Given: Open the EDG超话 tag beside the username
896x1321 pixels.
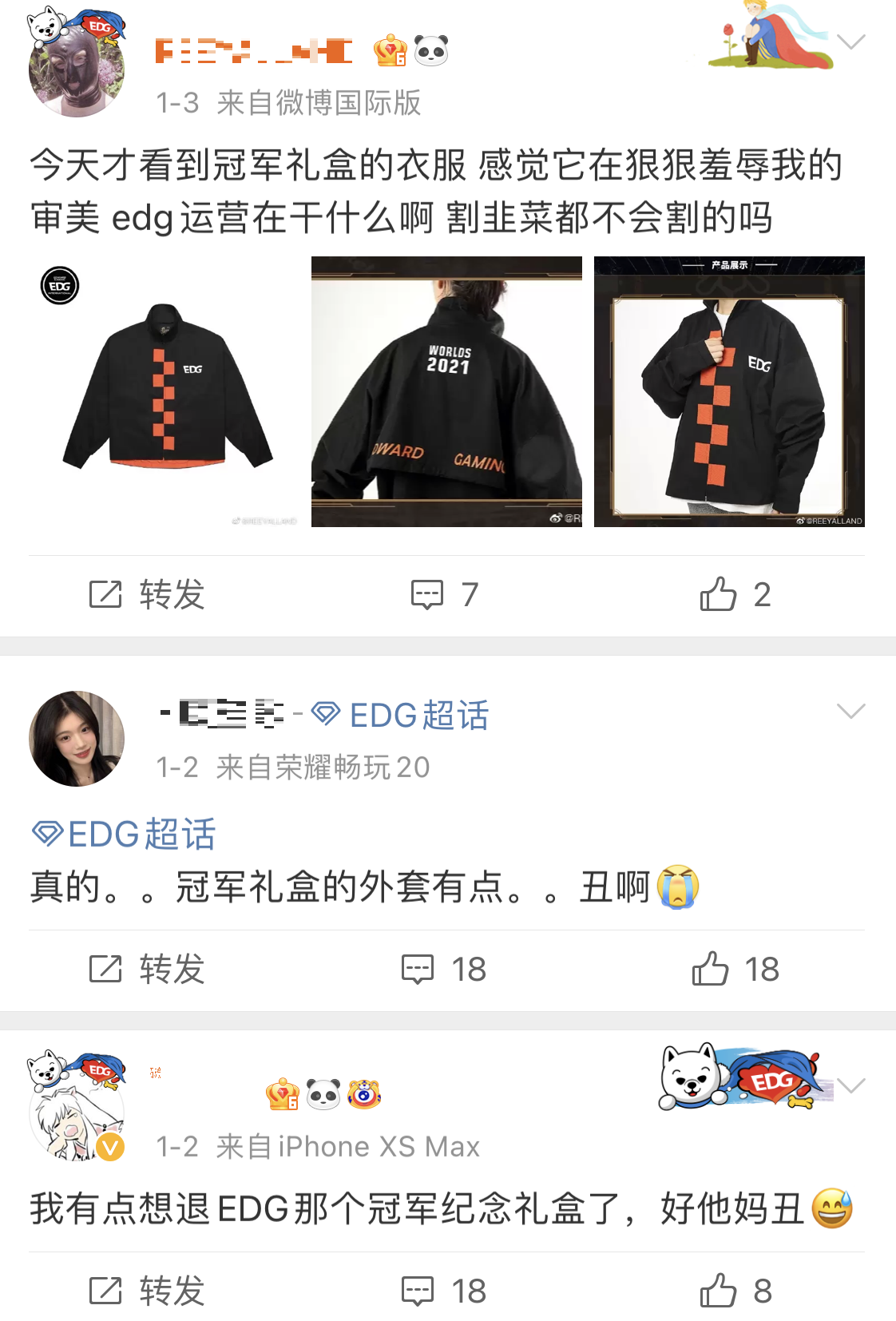Looking at the screenshot, I should click(401, 715).
